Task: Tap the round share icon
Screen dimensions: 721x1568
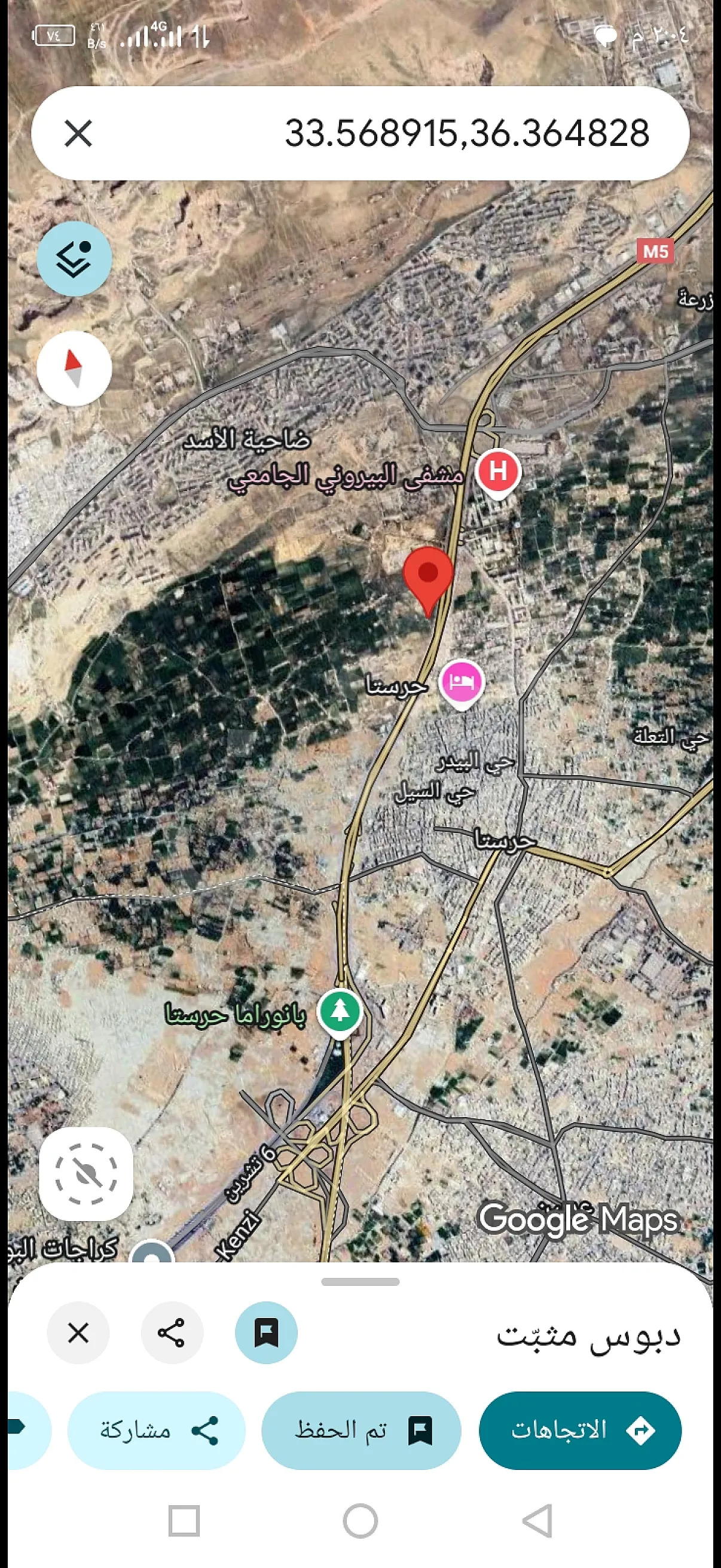Action: coord(172,1332)
